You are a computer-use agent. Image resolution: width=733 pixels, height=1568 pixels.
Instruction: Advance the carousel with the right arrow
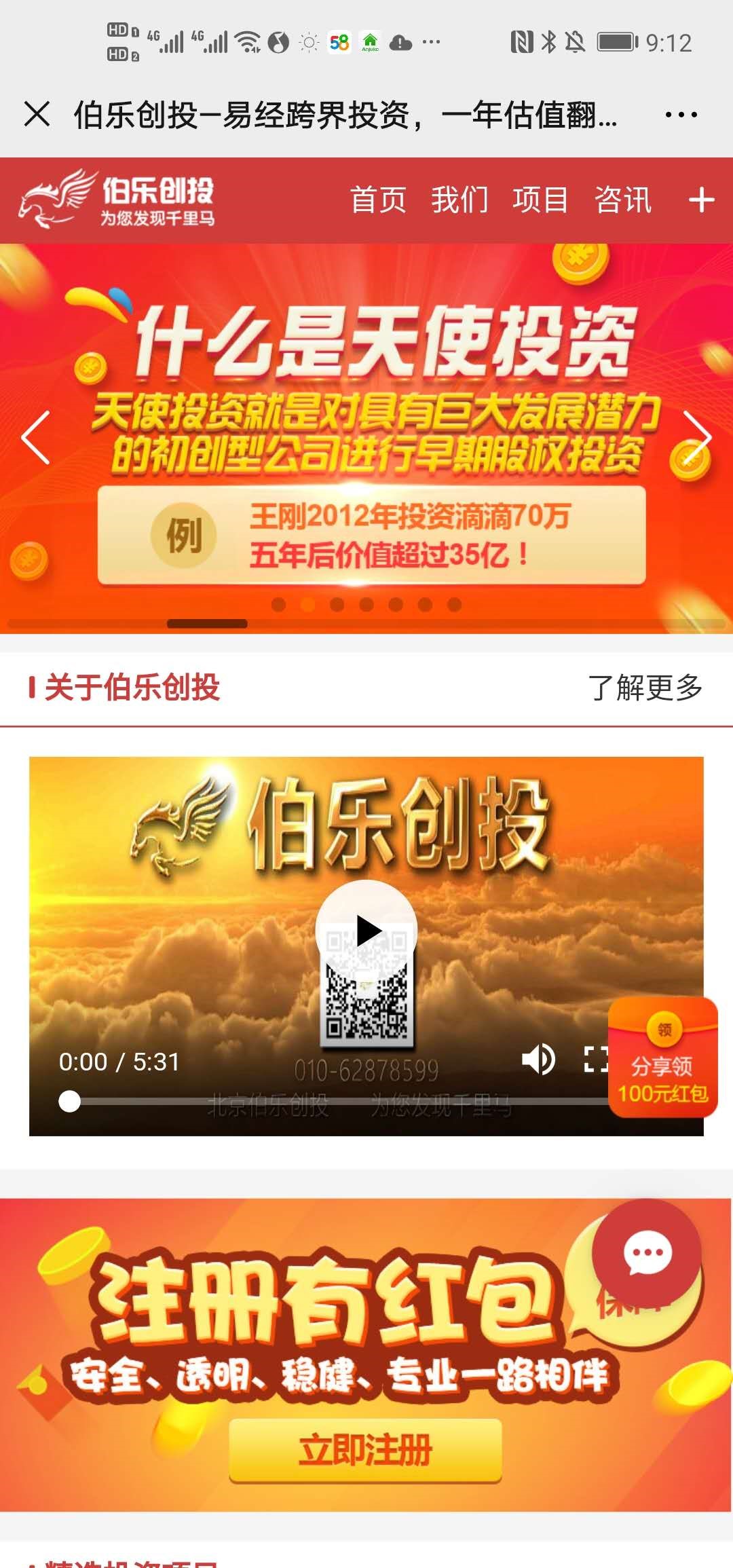700,438
